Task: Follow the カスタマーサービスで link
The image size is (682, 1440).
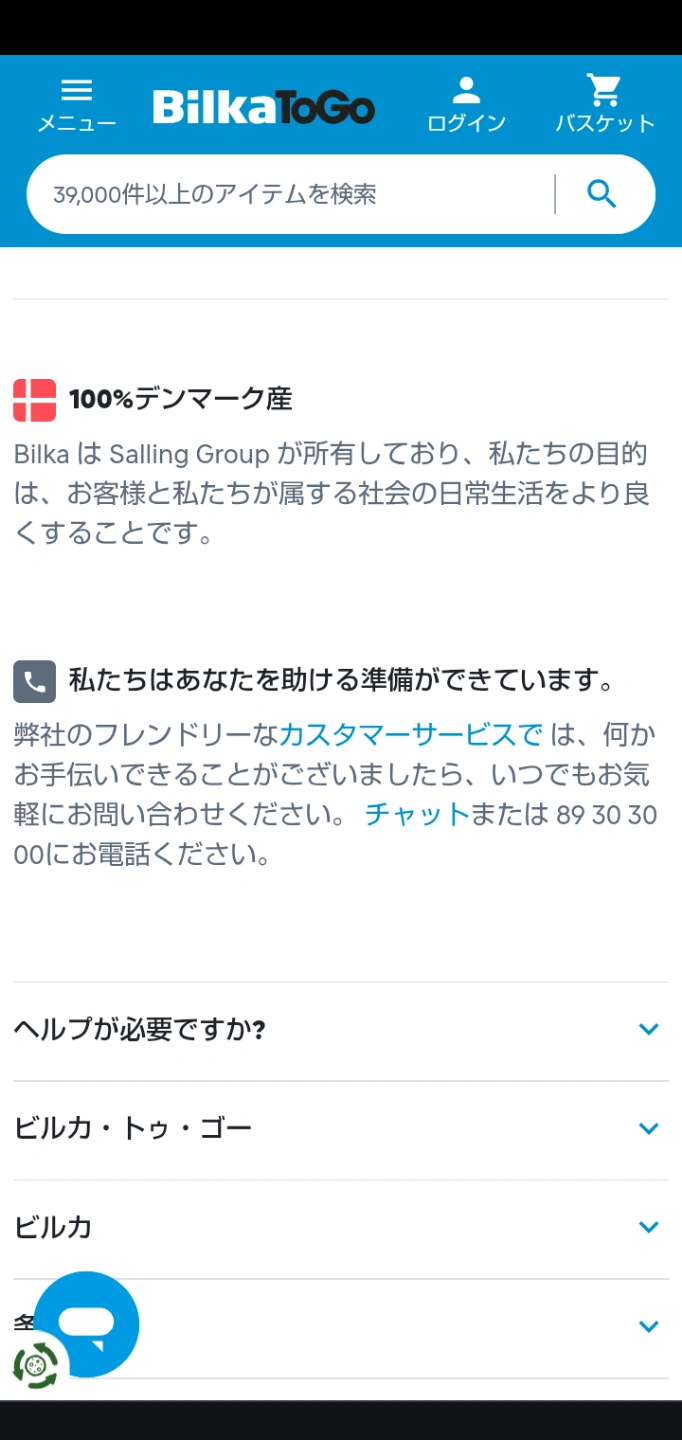Action: coord(411,735)
